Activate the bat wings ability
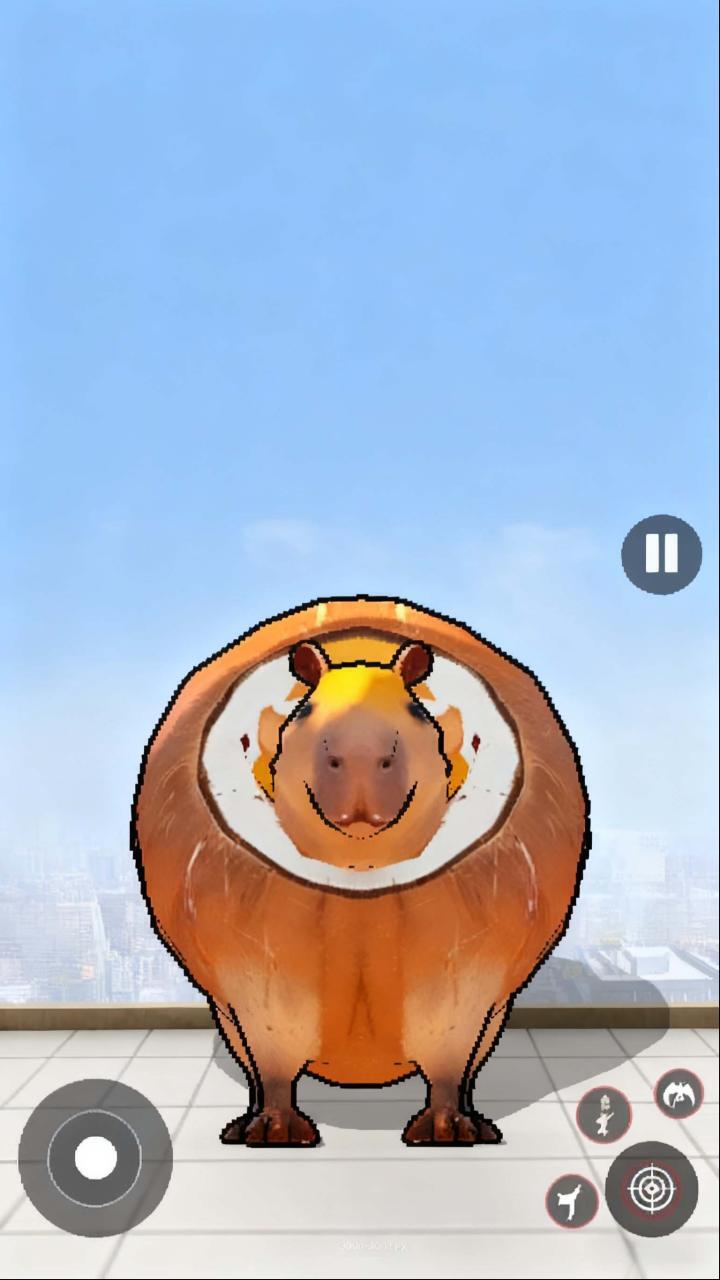This screenshot has height=1280, width=720. [679, 1094]
